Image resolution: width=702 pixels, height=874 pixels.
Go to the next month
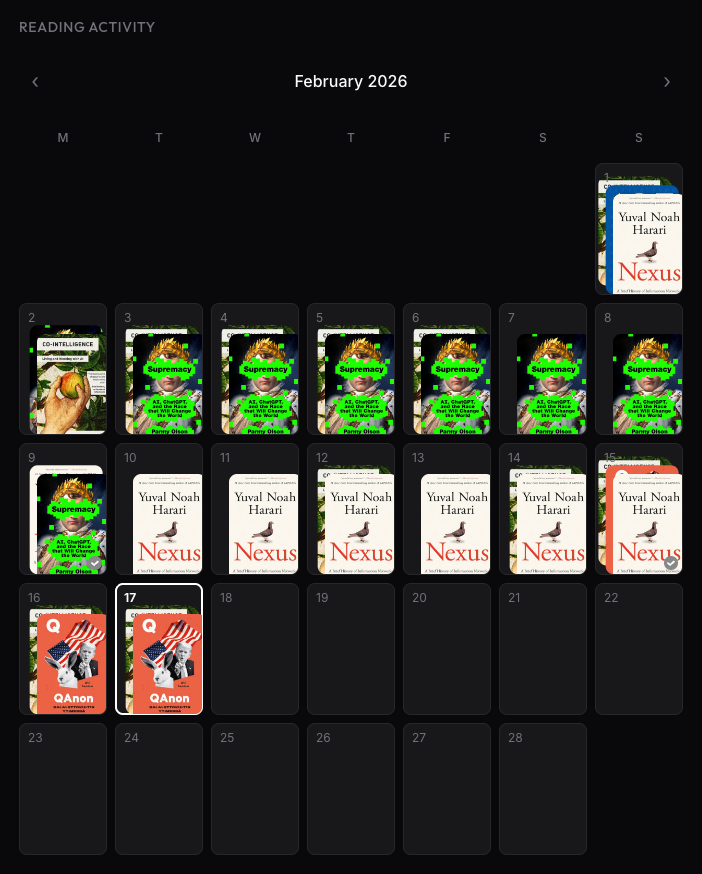[667, 82]
